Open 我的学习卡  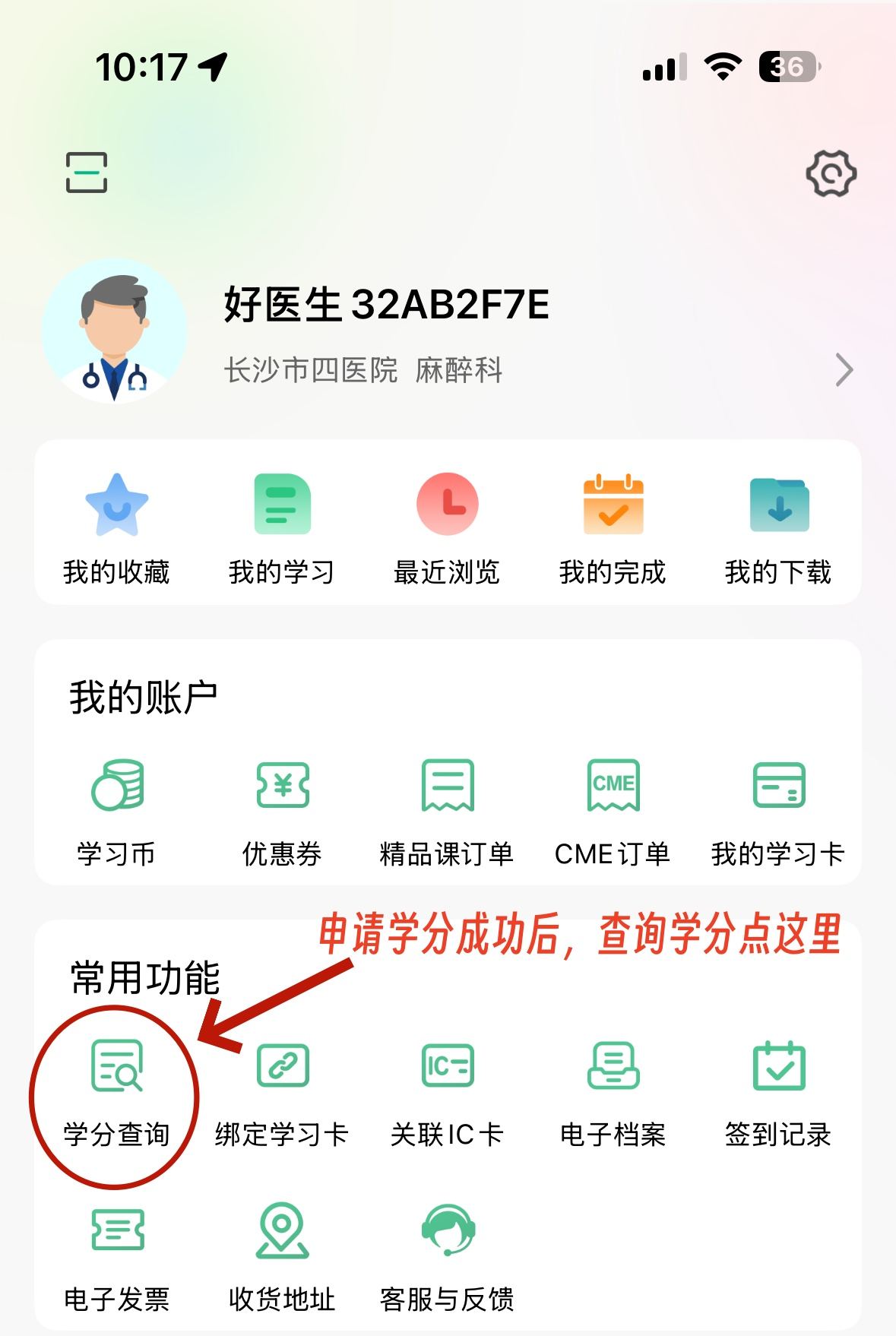(x=778, y=811)
